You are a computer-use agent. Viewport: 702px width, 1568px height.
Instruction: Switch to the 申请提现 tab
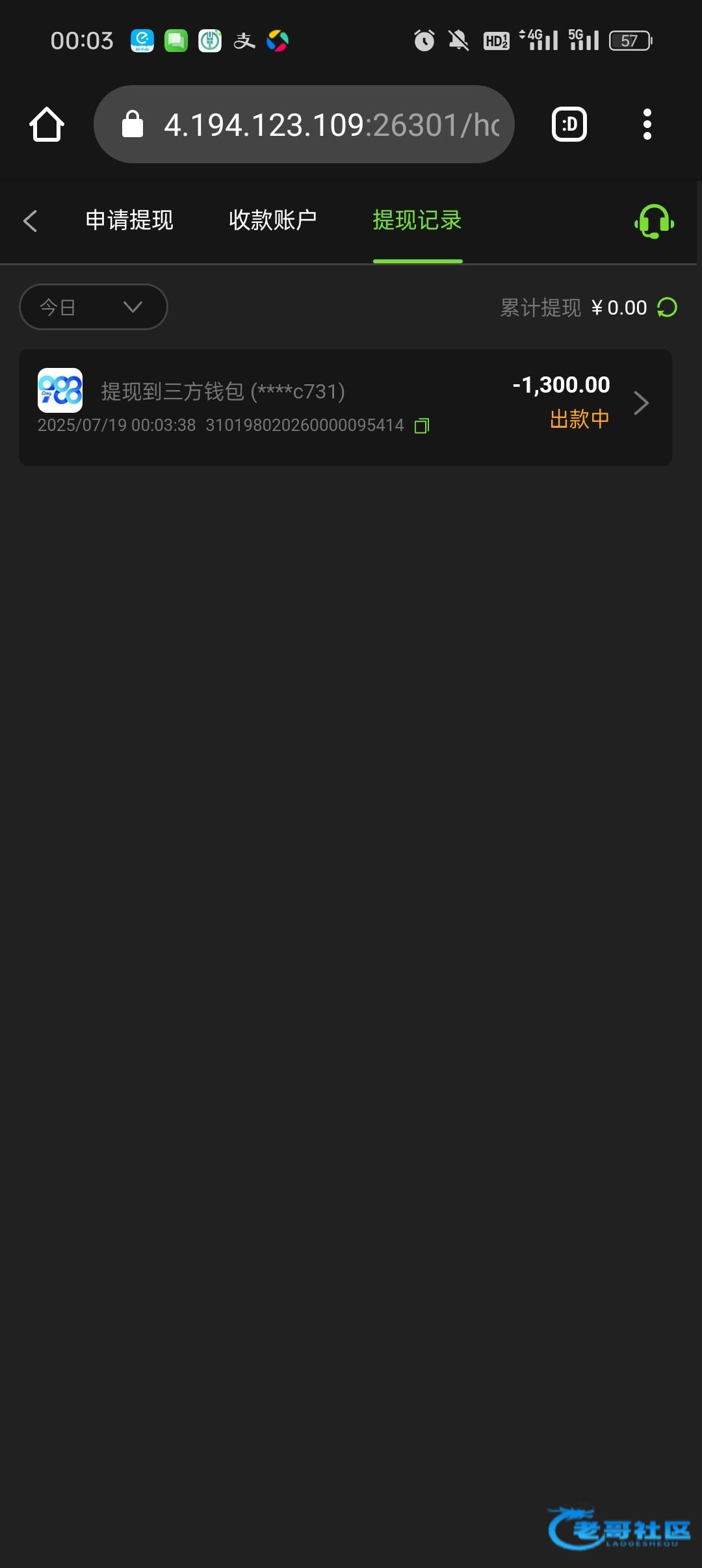129,220
